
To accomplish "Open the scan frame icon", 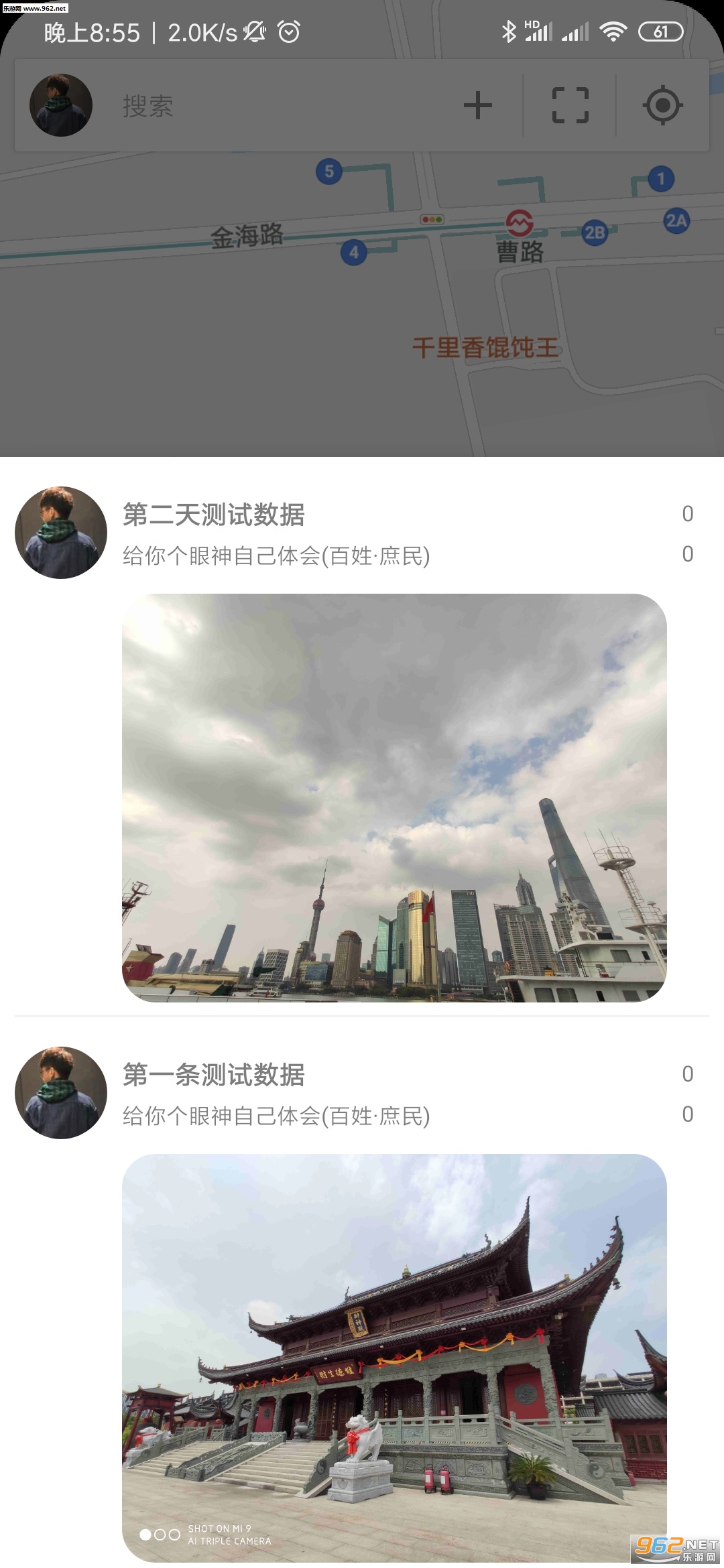I will (570, 106).
